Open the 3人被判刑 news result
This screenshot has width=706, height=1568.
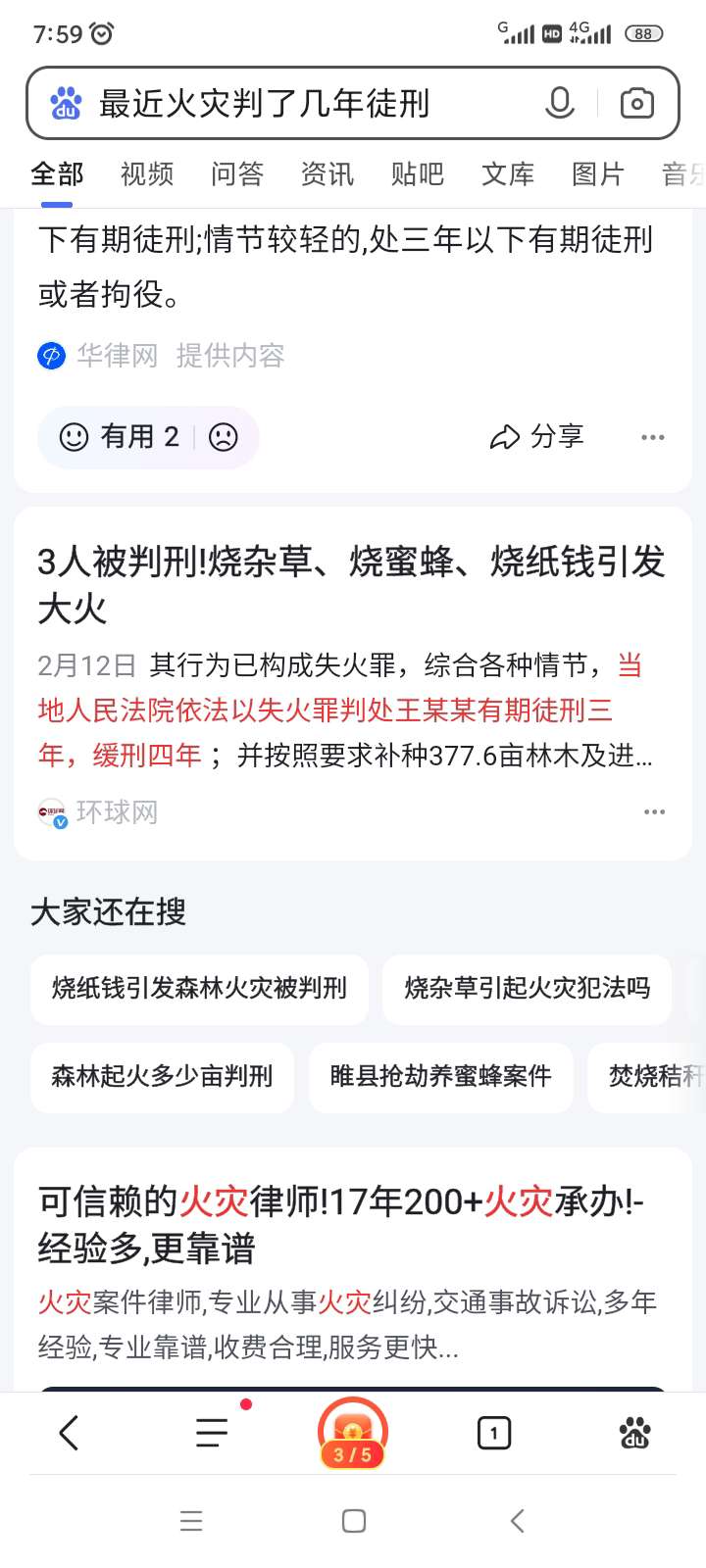coord(351,585)
